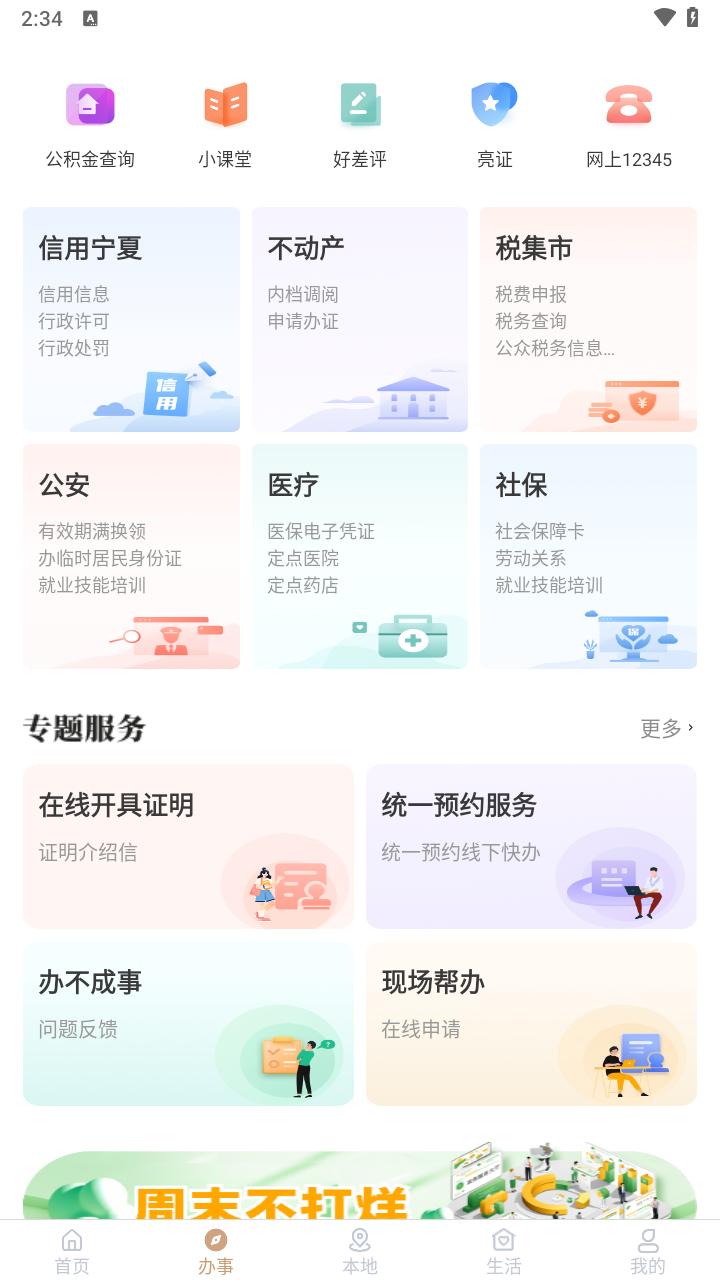720x1280 pixels.
Task: Tap 更多 to see more 专题服务
Action: tap(667, 728)
